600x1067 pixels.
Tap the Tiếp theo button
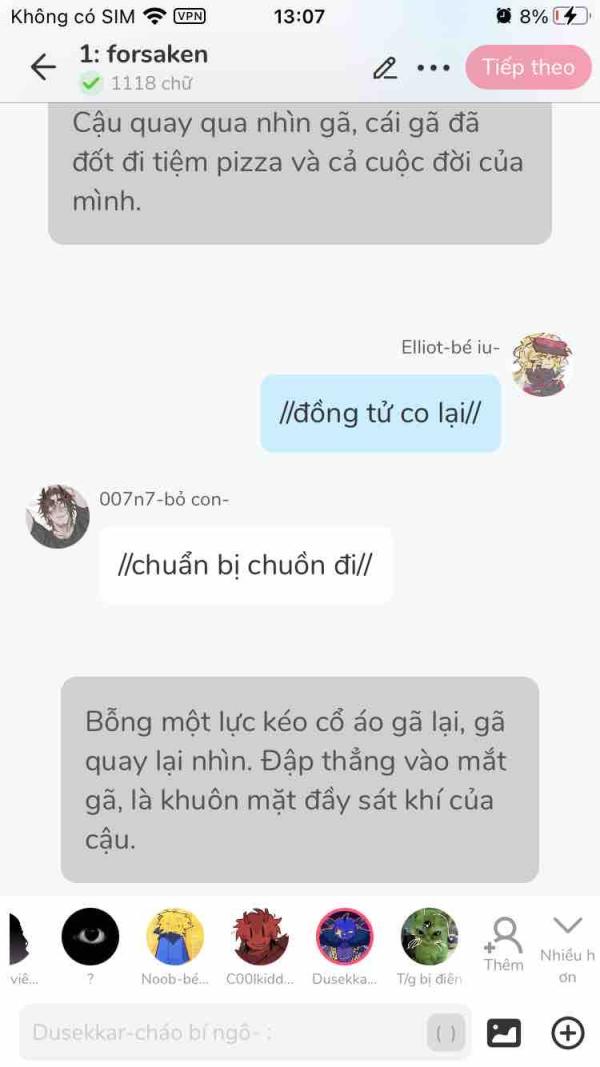click(529, 67)
